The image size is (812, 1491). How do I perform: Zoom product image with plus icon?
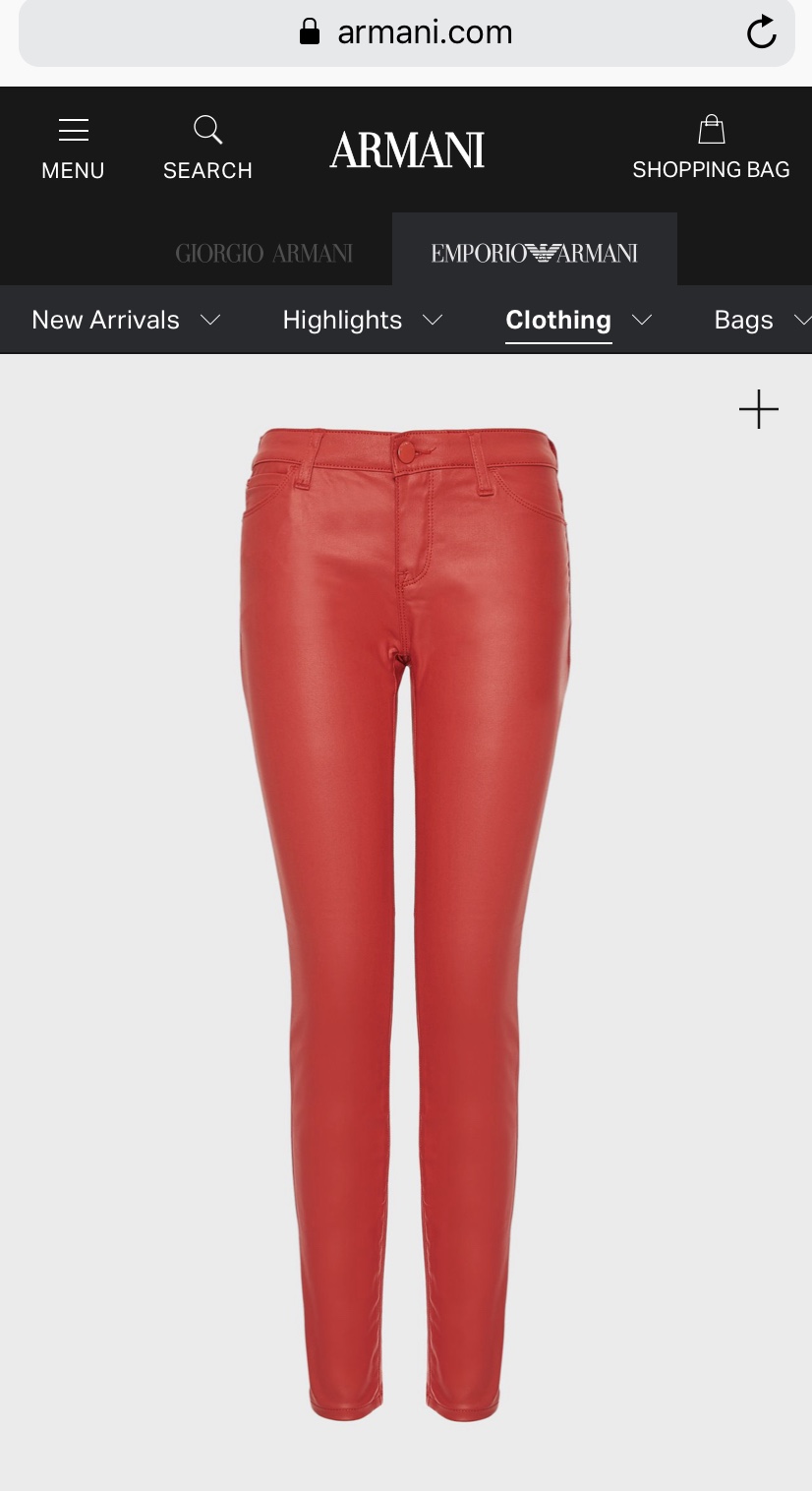tap(758, 409)
